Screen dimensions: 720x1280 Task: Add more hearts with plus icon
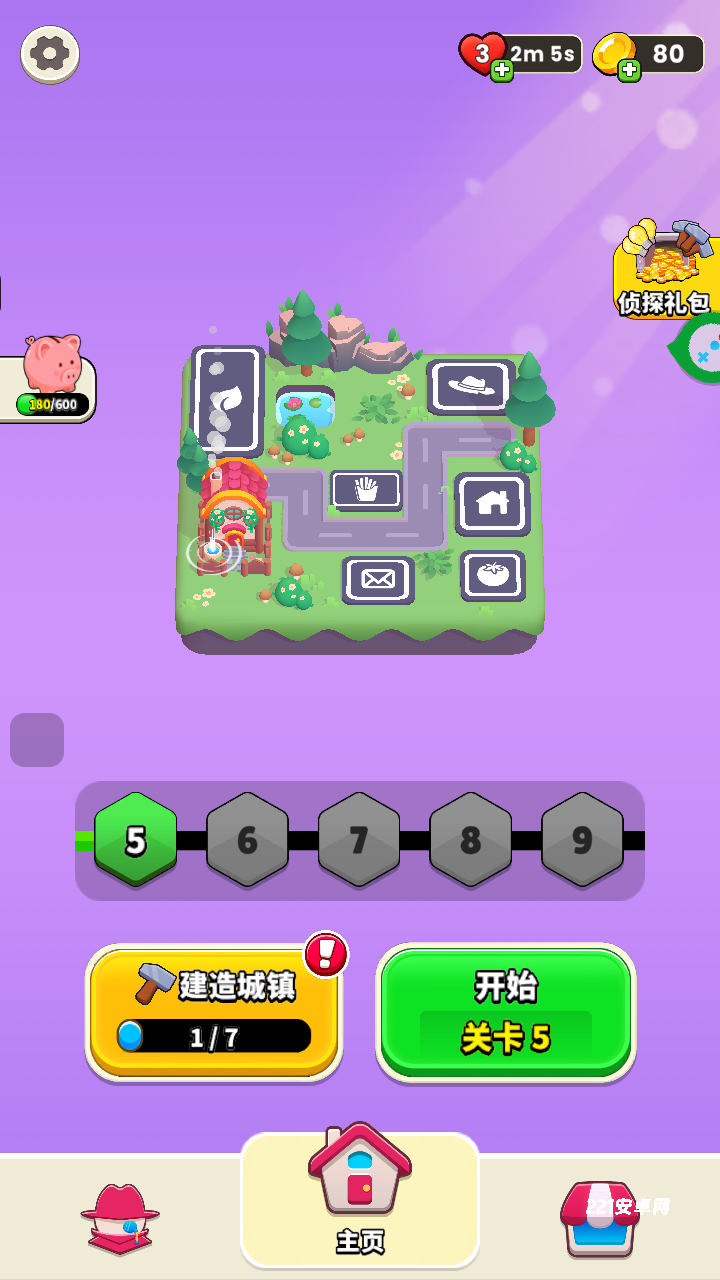[x=502, y=70]
